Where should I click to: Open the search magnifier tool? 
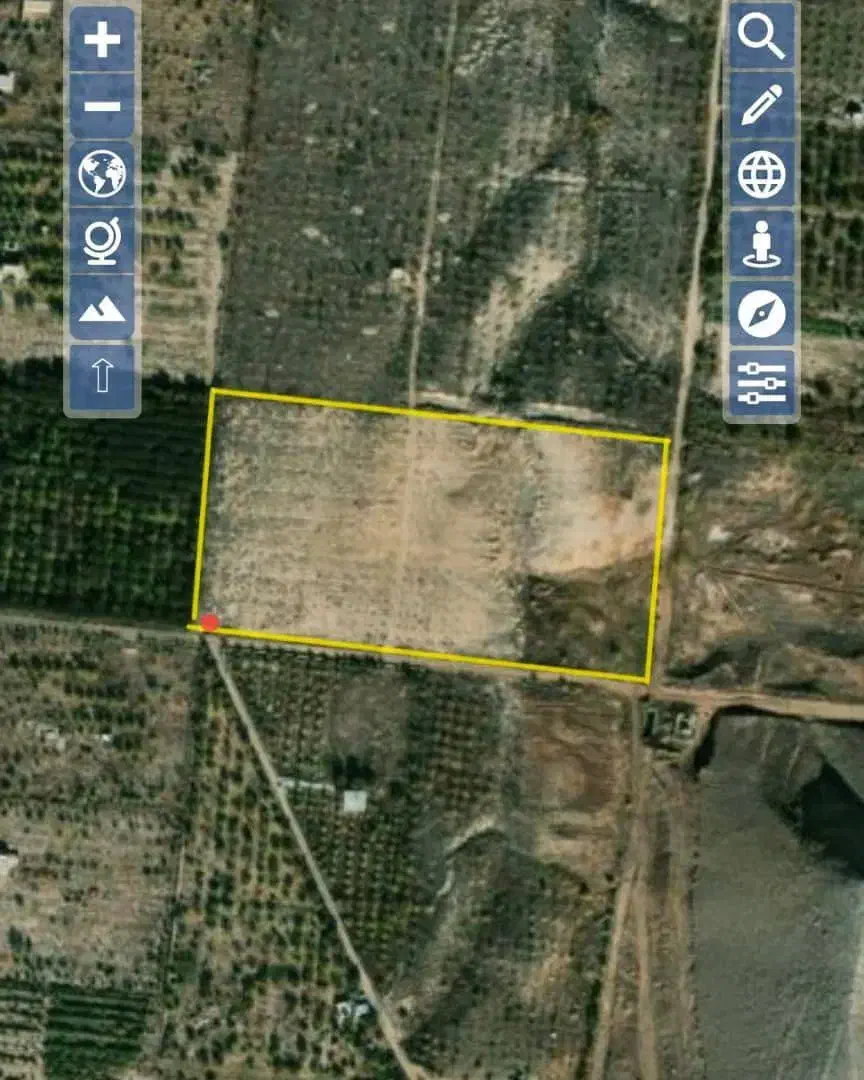(x=762, y=37)
